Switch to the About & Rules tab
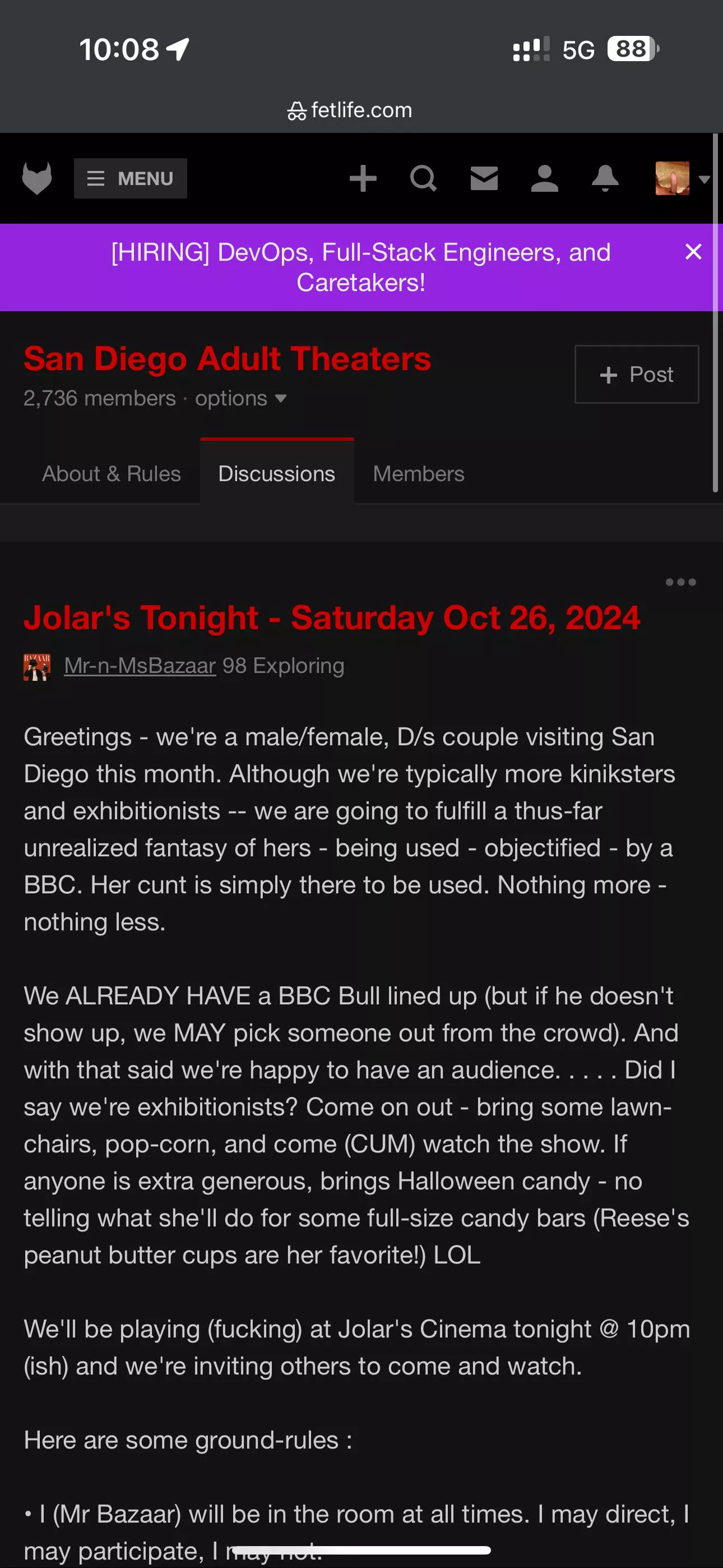The width and height of the screenshot is (723, 1568). [112, 473]
